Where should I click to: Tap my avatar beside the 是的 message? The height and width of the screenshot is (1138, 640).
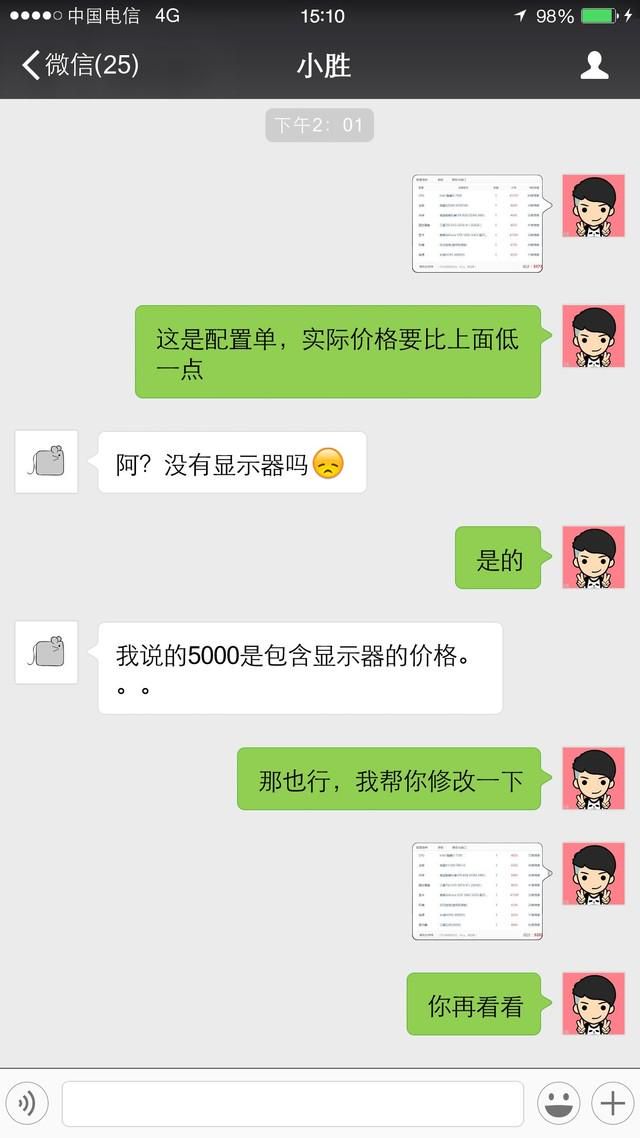[593, 557]
